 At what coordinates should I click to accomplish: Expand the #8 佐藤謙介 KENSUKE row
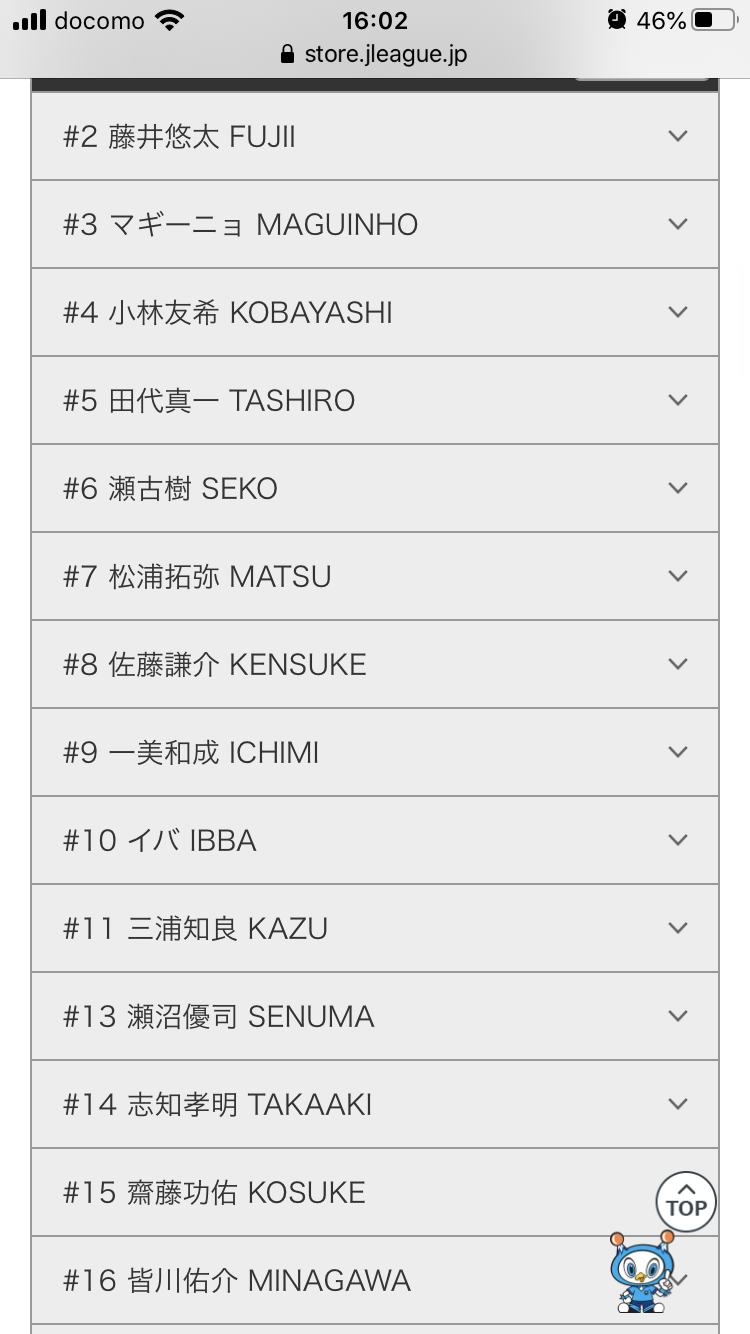click(x=375, y=665)
